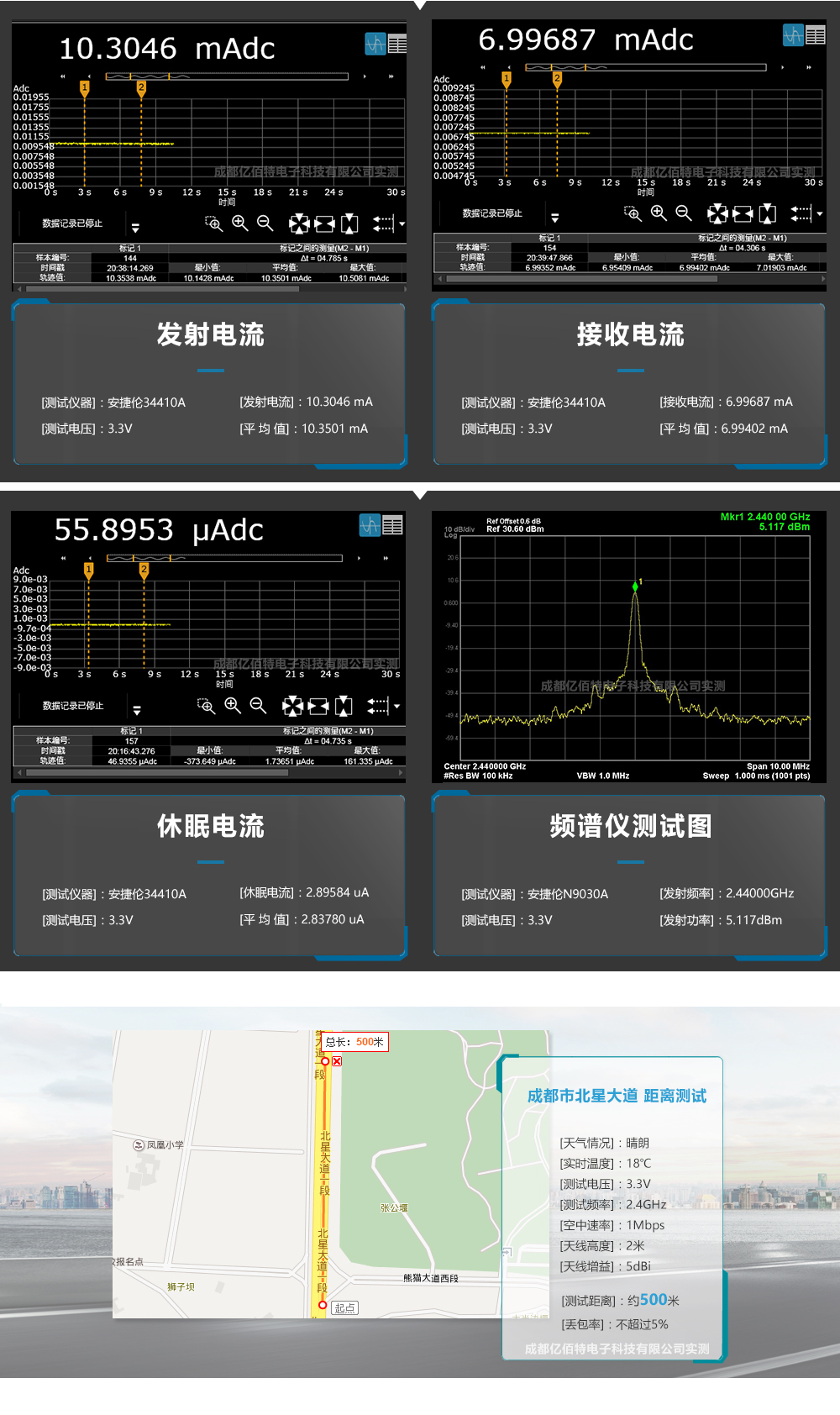This screenshot has width=840, height=1415.
Task: Click the horizontal fit icon on the receive current chart
Action: pyautogui.click(x=743, y=213)
